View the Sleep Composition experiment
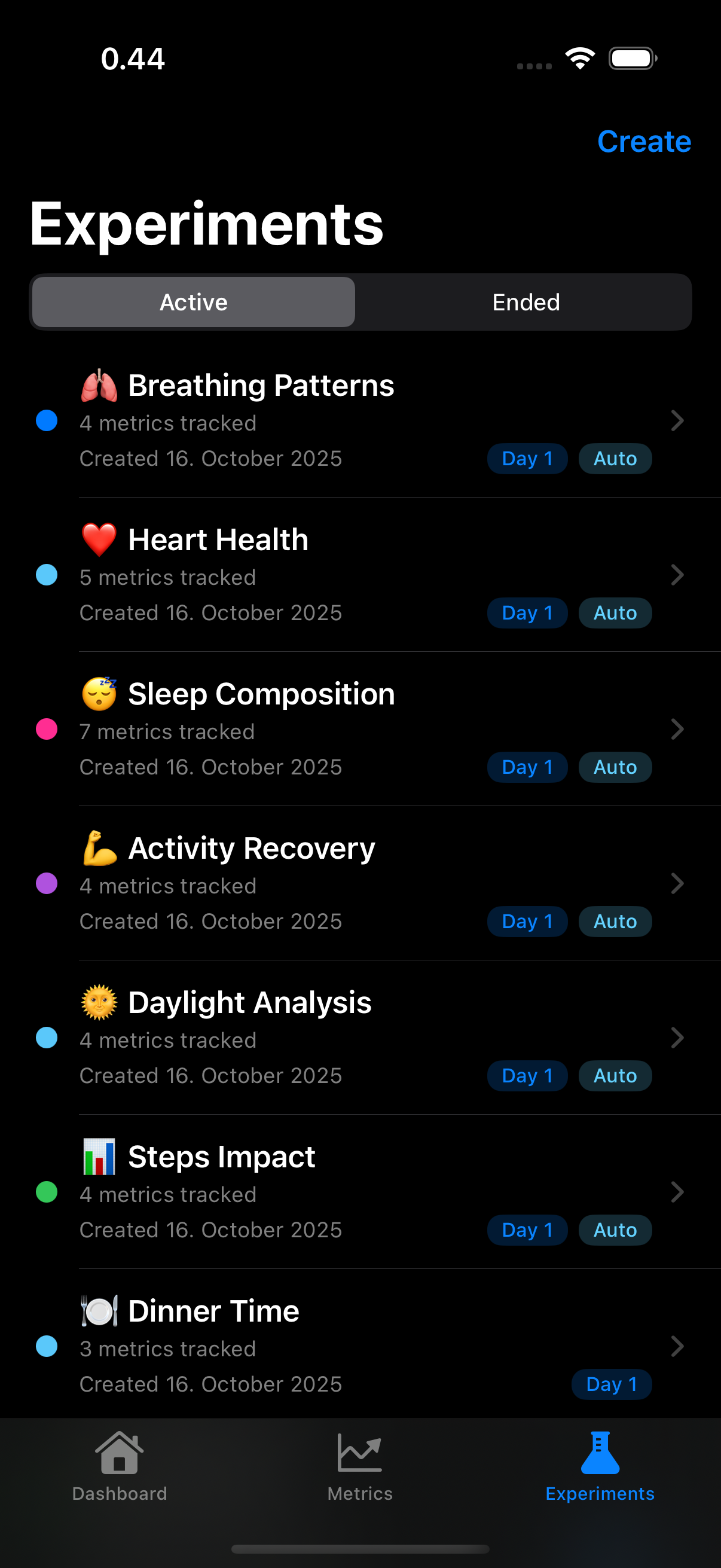 click(x=365, y=729)
